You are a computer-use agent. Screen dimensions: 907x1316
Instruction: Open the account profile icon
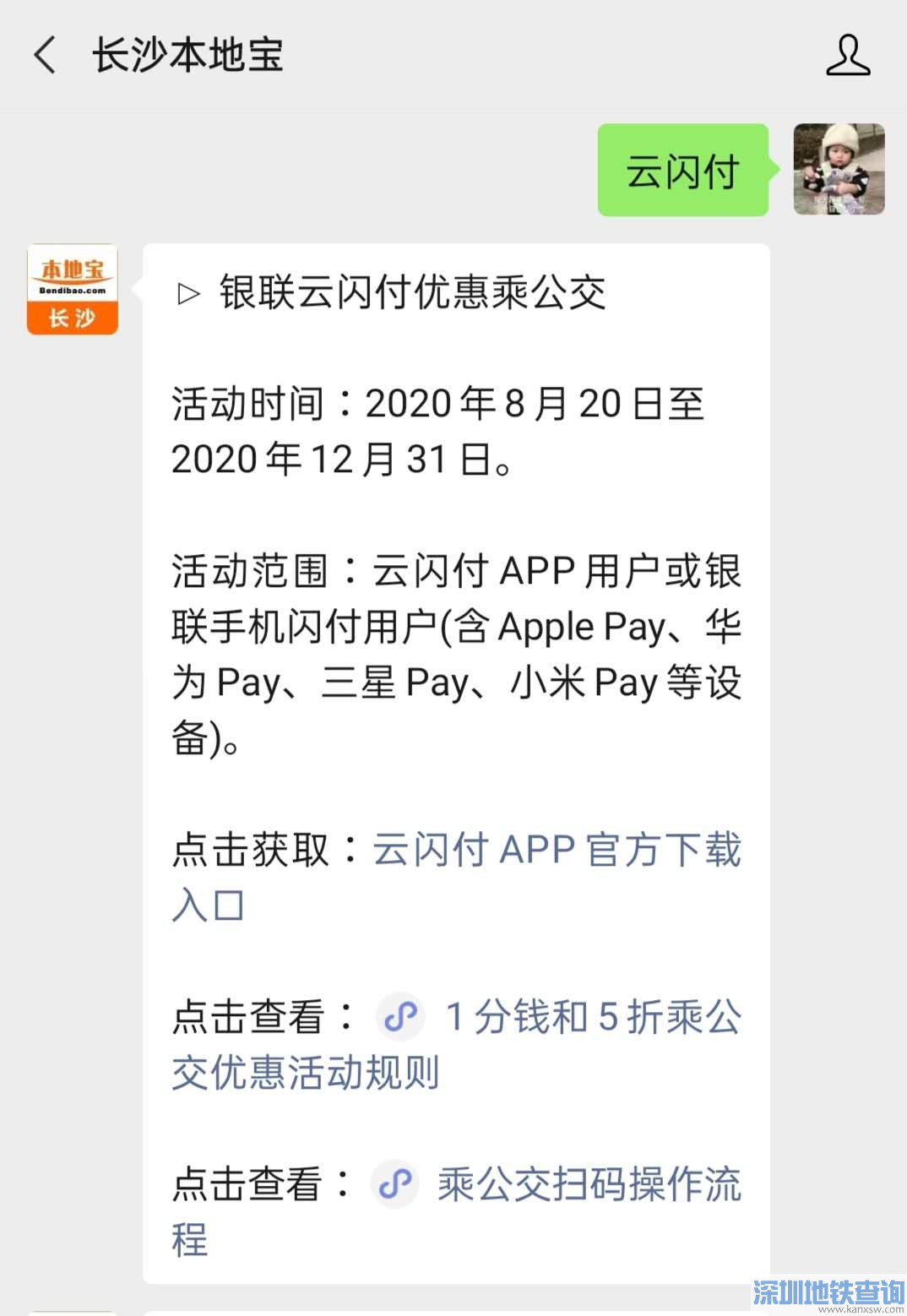(847, 56)
